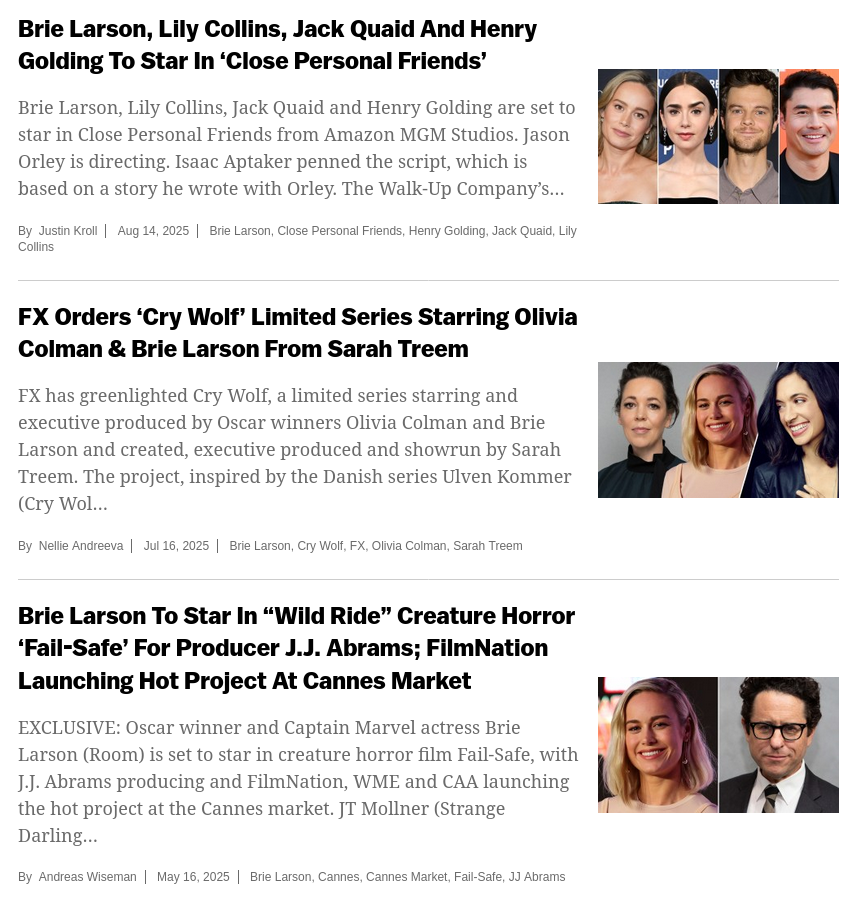Screen dimensions: 860x900
Task: Open the 'Cry Wolf' limited series headline
Action: pyautogui.click(x=297, y=333)
